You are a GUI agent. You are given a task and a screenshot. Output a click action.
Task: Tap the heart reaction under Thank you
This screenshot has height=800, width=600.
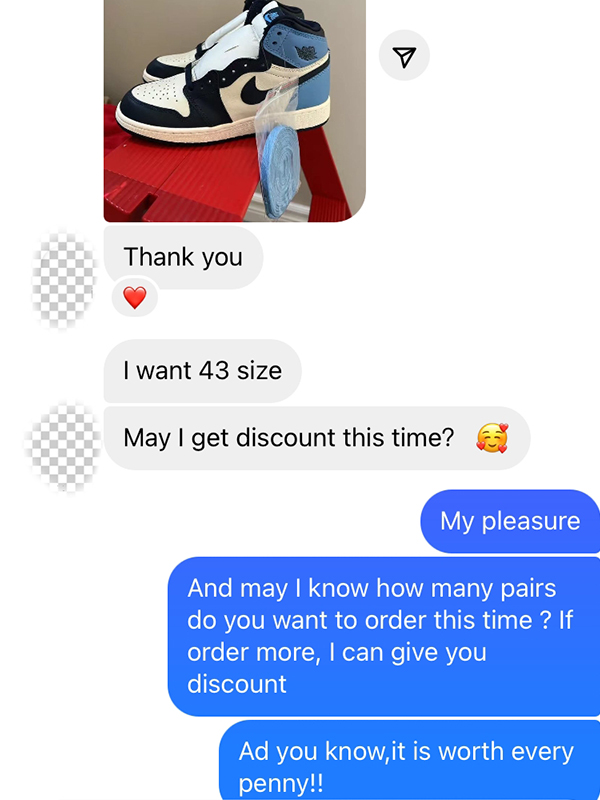[x=134, y=297]
